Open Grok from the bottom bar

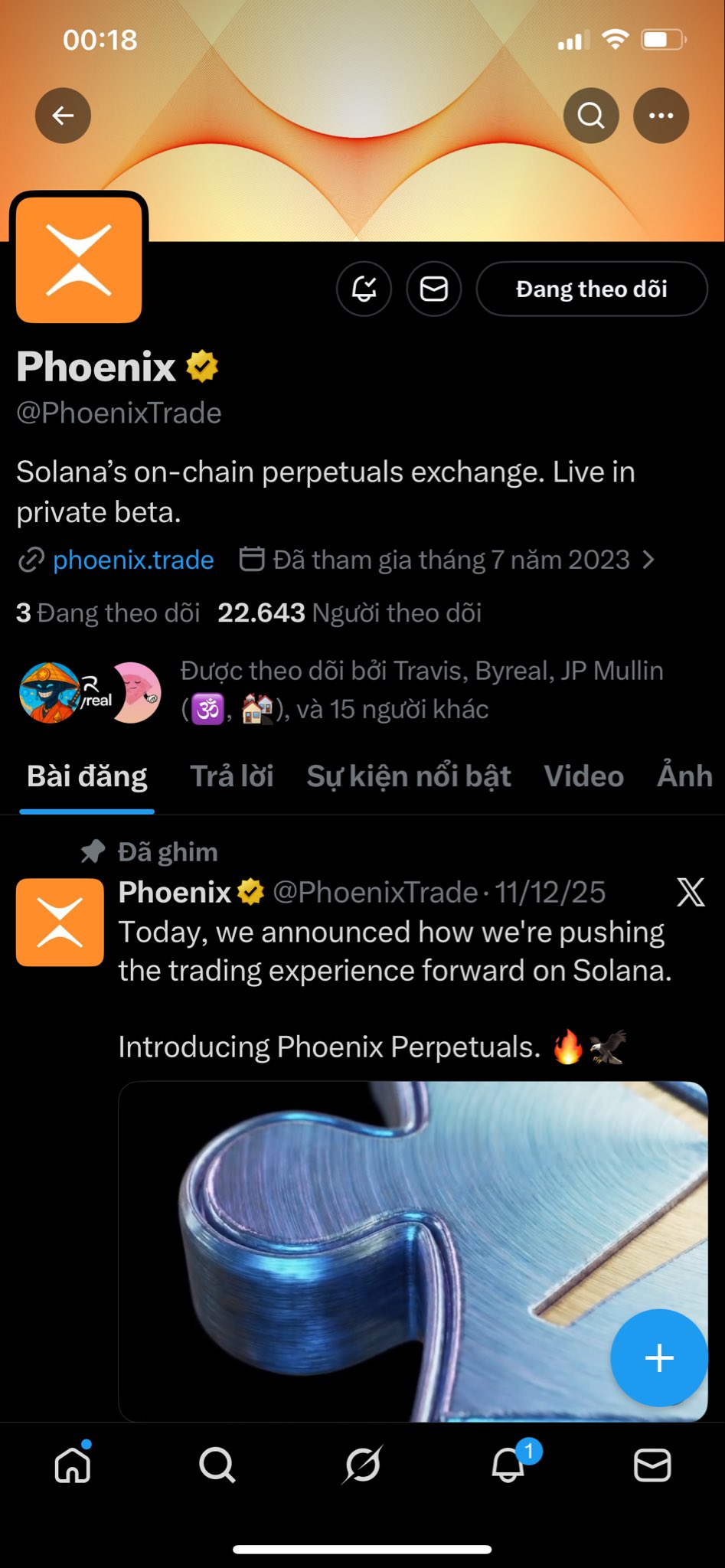pos(362,1465)
